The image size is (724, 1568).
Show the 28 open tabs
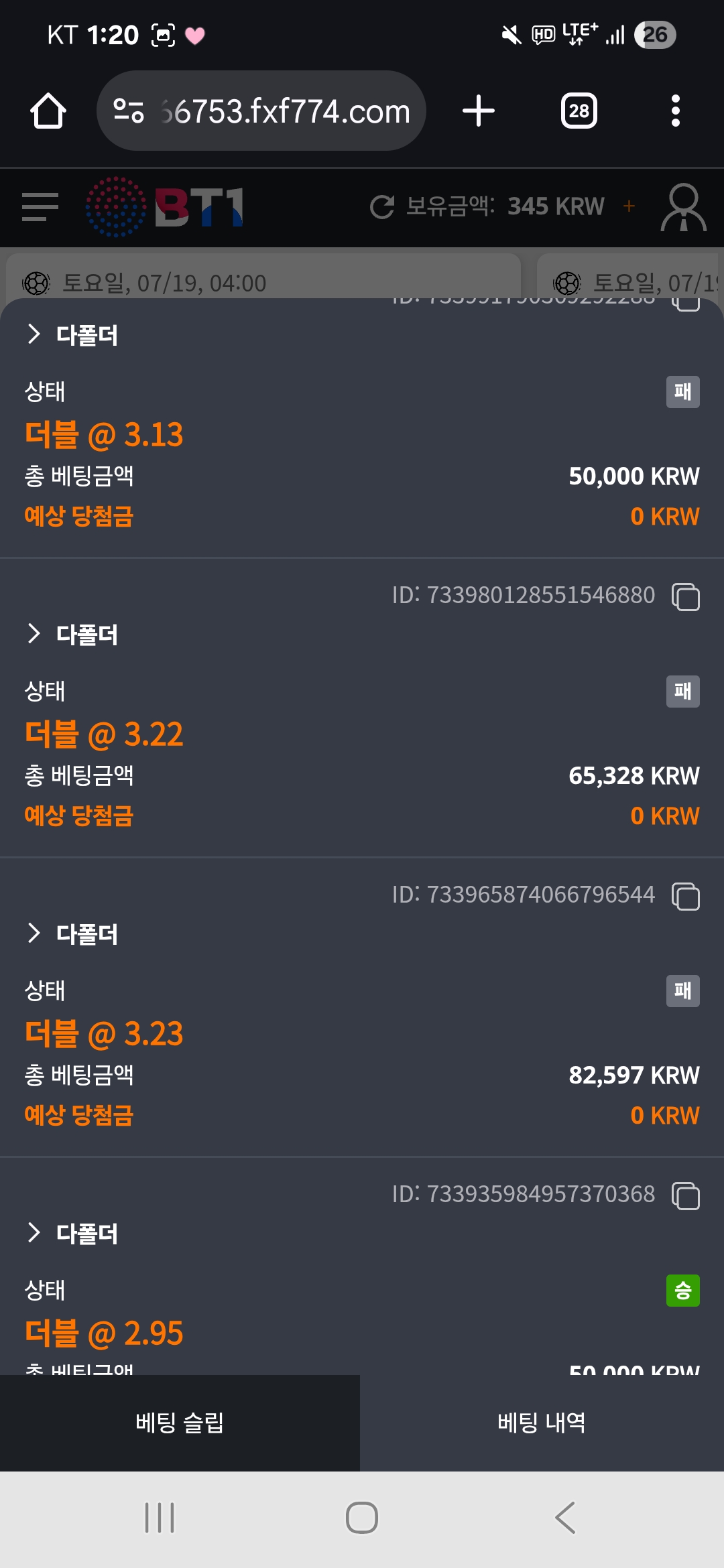coord(579,111)
